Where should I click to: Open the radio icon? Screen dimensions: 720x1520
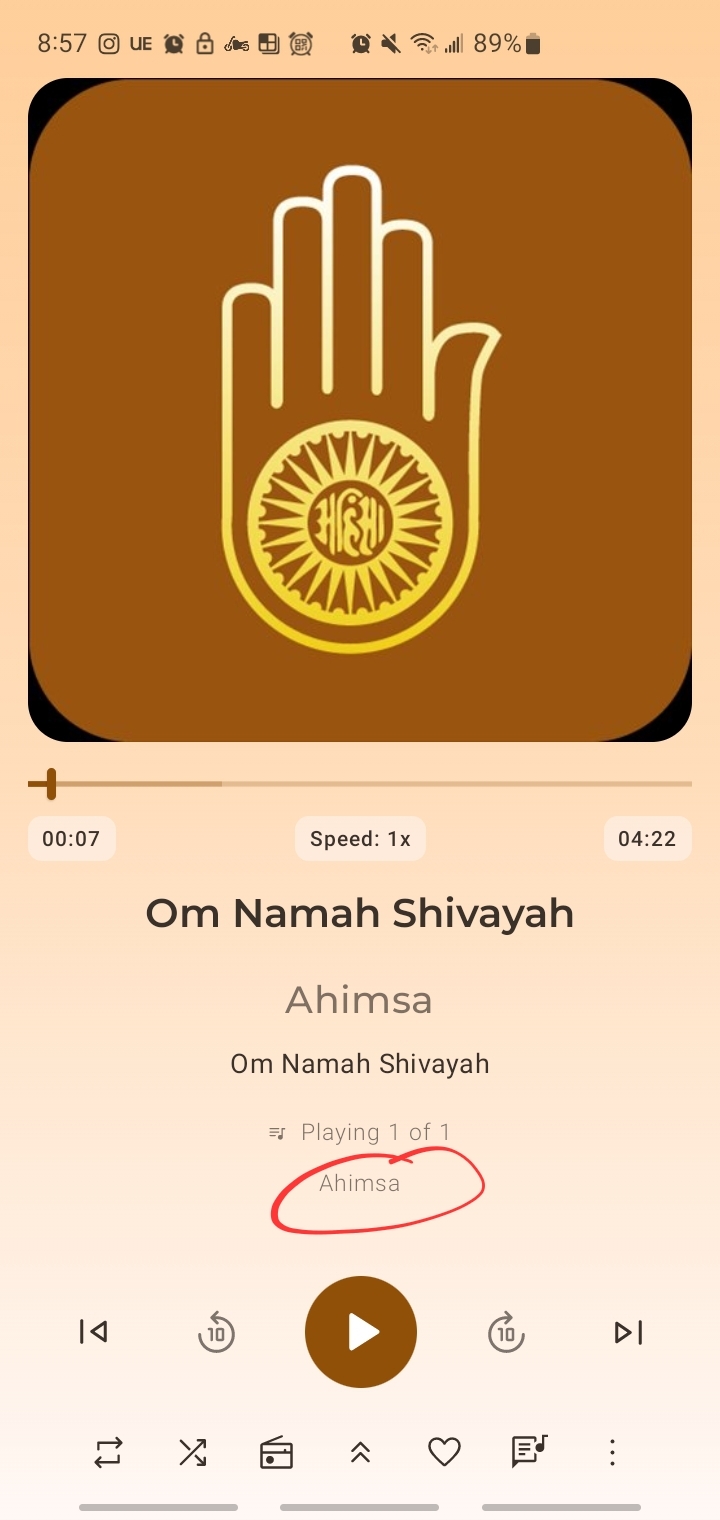click(x=276, y=1452)
